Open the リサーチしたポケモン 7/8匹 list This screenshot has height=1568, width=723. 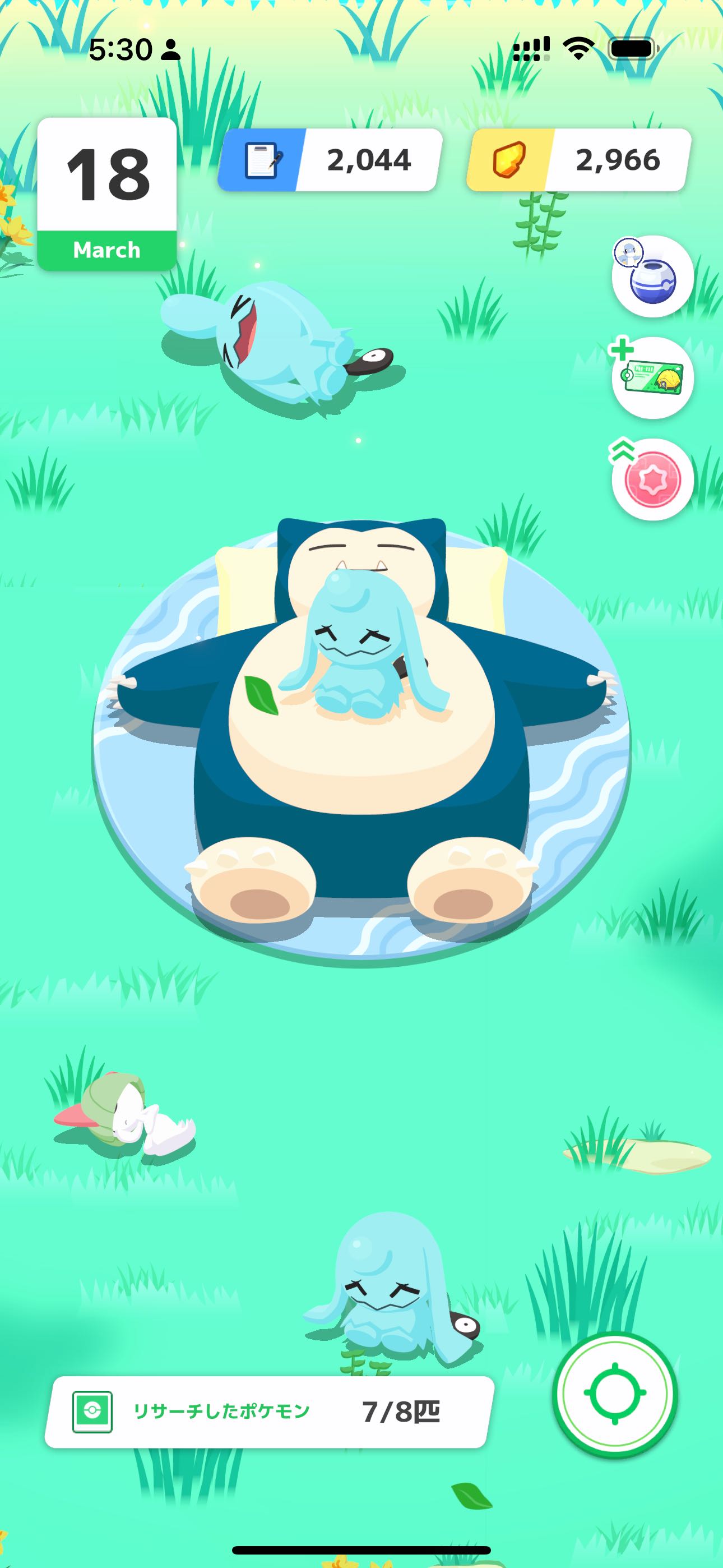269,1412
